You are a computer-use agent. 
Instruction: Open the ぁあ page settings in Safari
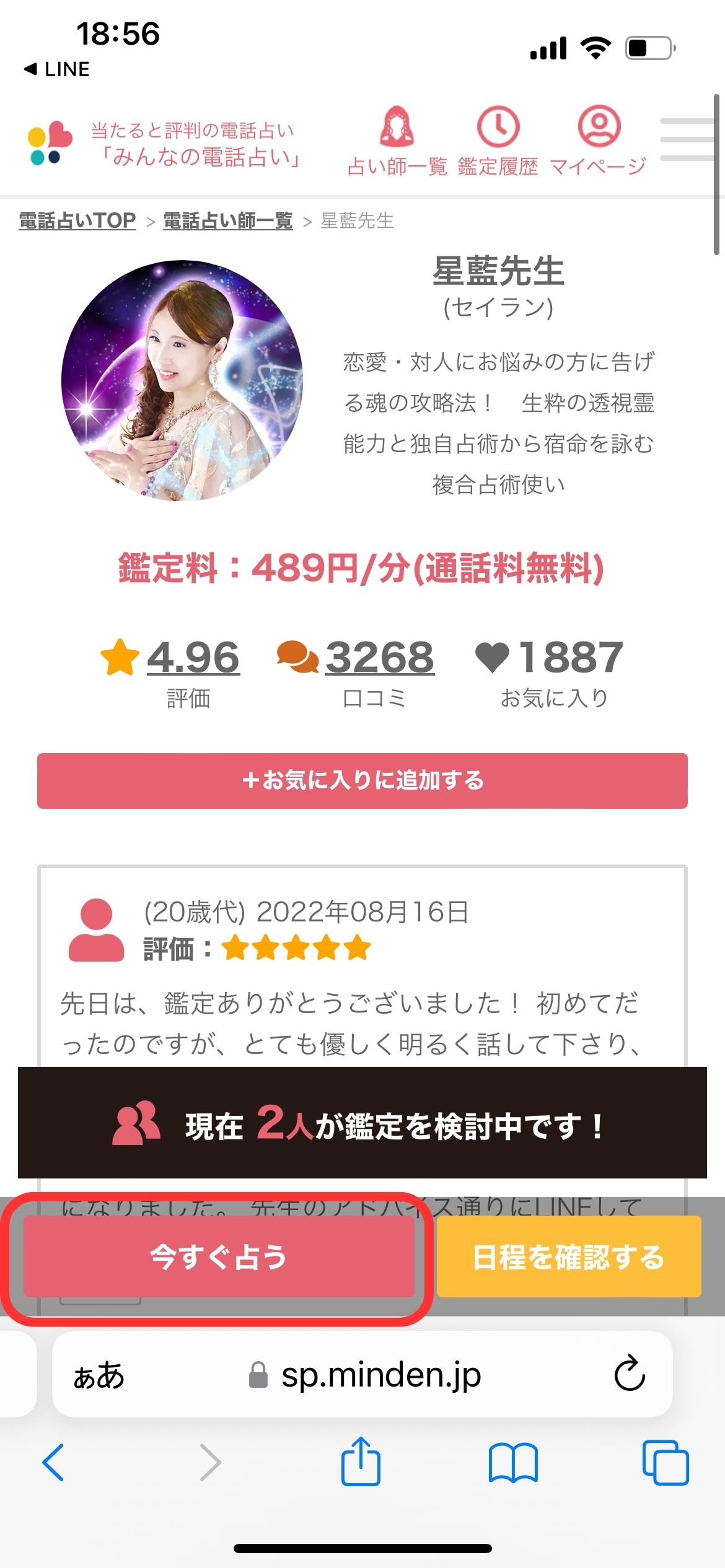click(99, 1375)
